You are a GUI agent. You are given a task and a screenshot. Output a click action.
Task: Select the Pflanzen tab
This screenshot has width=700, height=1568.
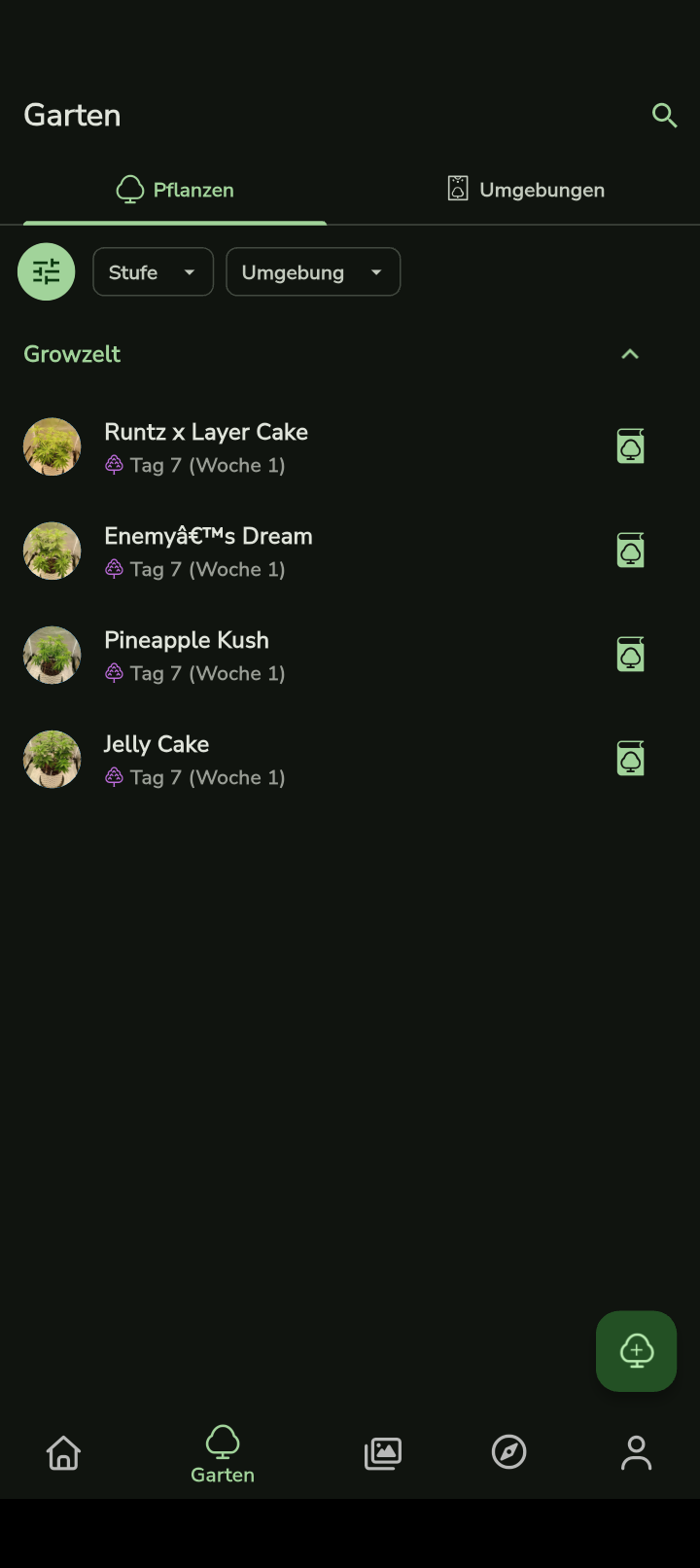[x=175, y=190]
